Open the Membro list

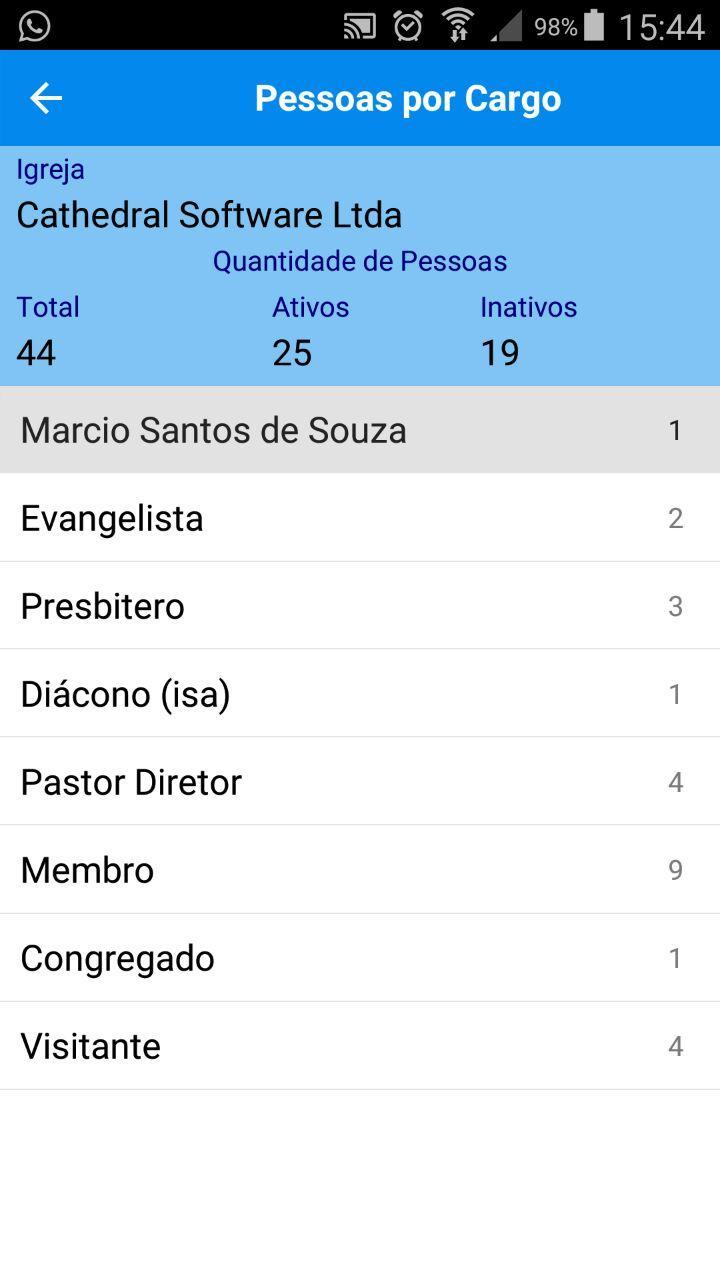pyautogui.click(x=360, y=870)
